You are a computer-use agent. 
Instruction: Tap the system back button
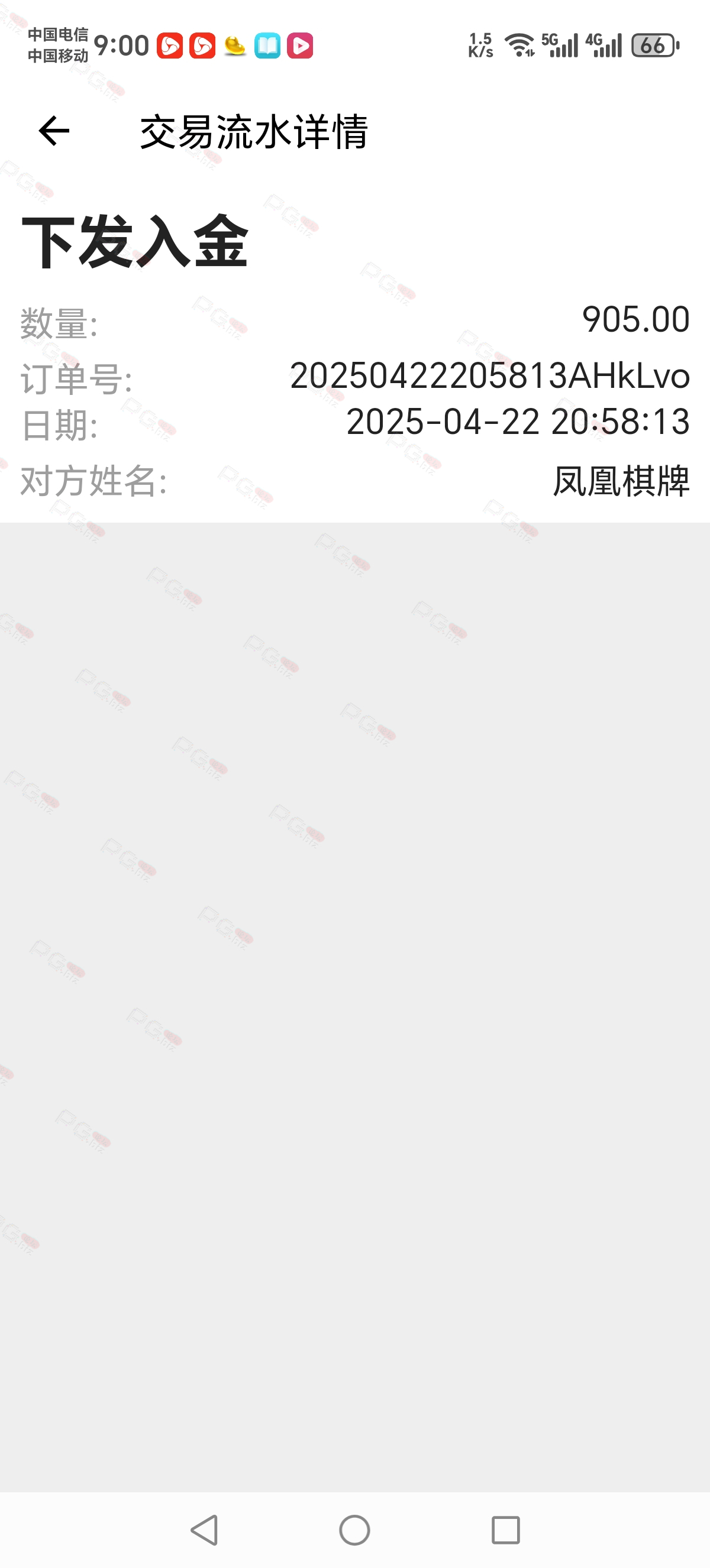click(x=205, y=1530)
